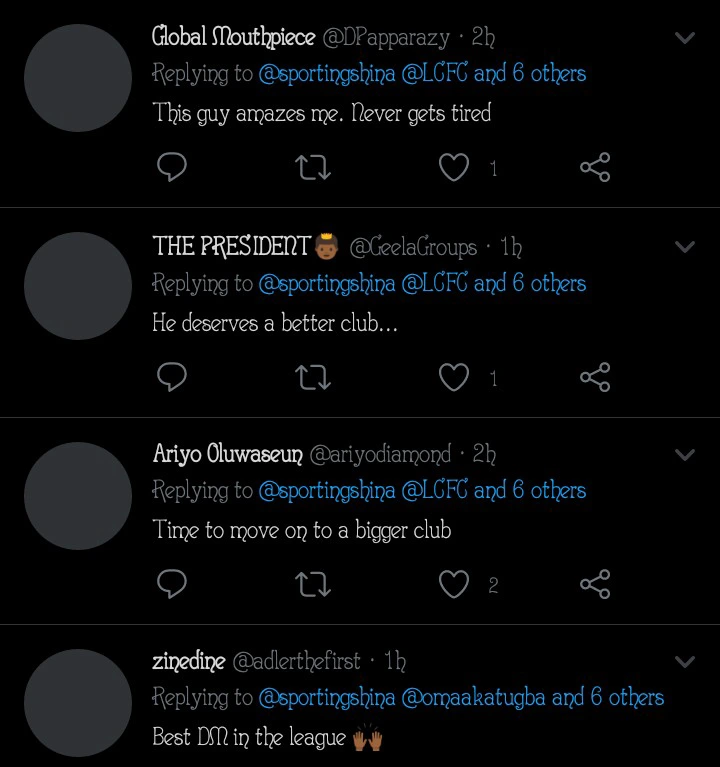Image resolution: width=720 pixels, height=767 pixels.
Task: View Global Mouthpiece's profile picture
Action: click(78, 79)
